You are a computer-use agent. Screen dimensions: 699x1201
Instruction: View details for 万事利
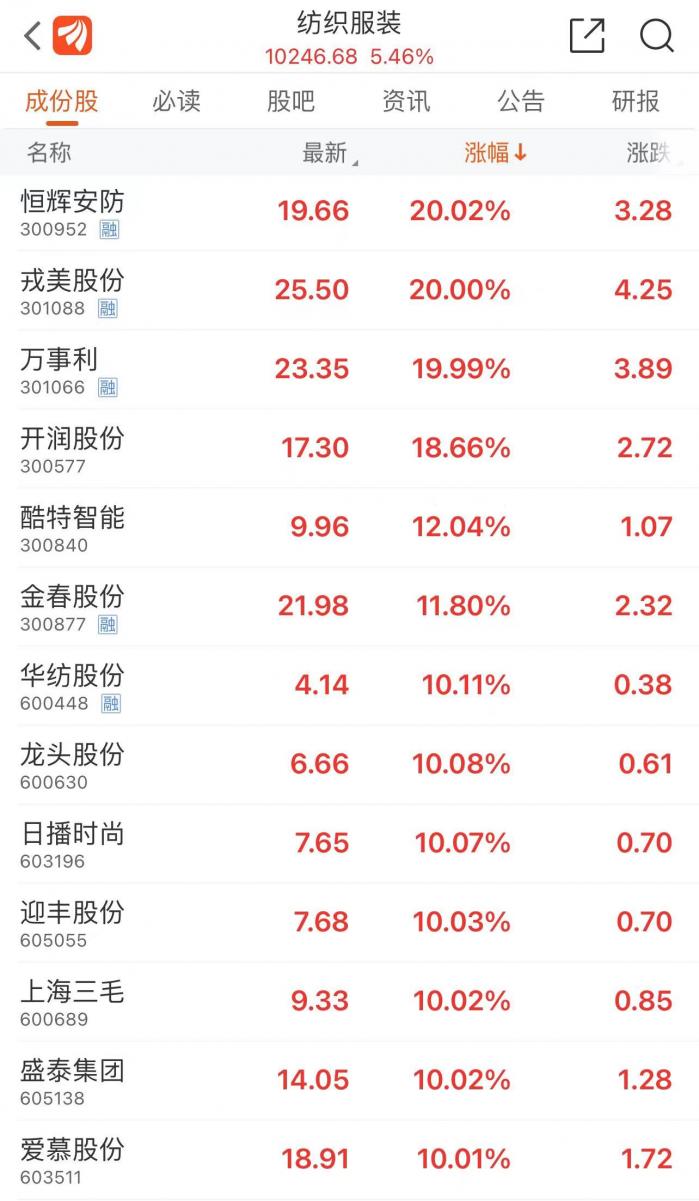349,370
